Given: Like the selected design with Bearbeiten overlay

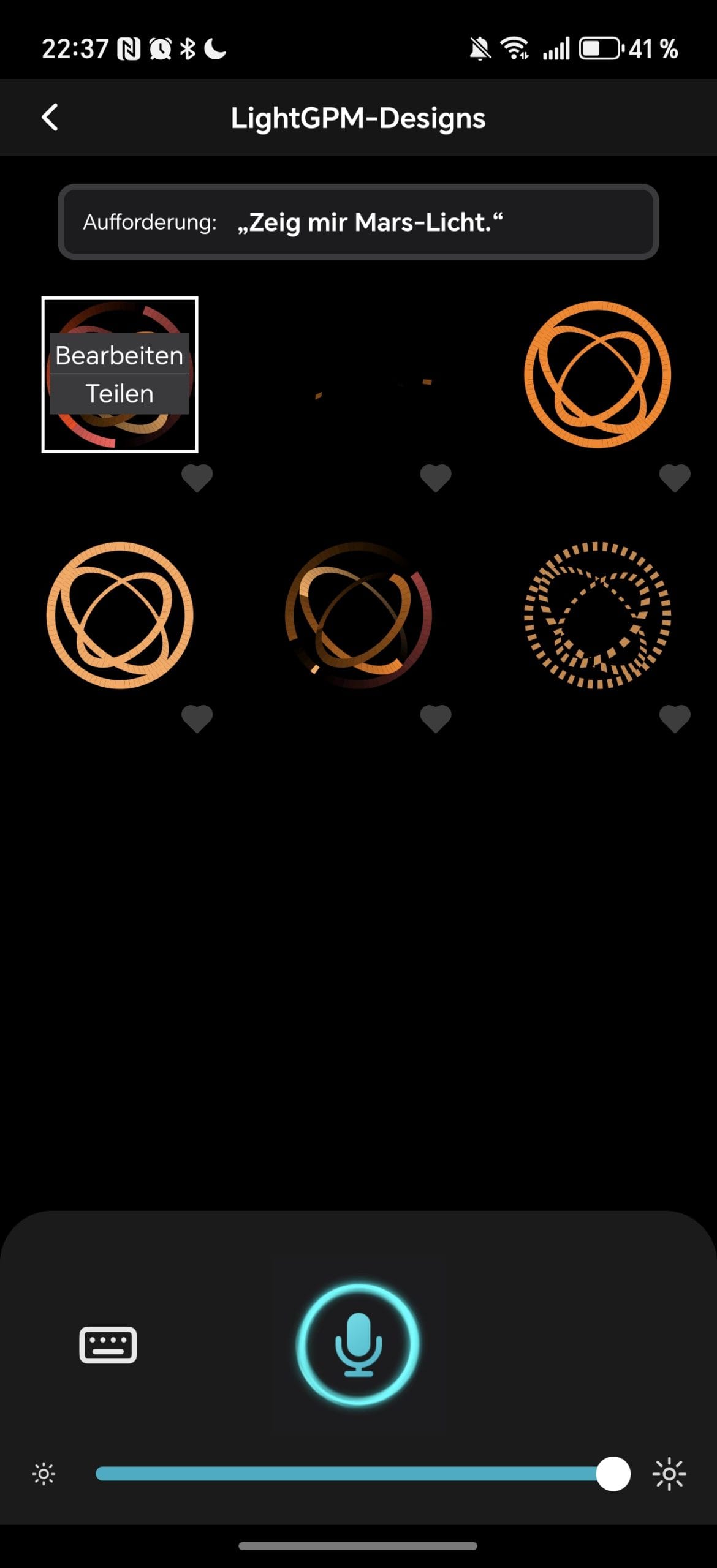Looking at the screenshot, I should coord(197,478).
